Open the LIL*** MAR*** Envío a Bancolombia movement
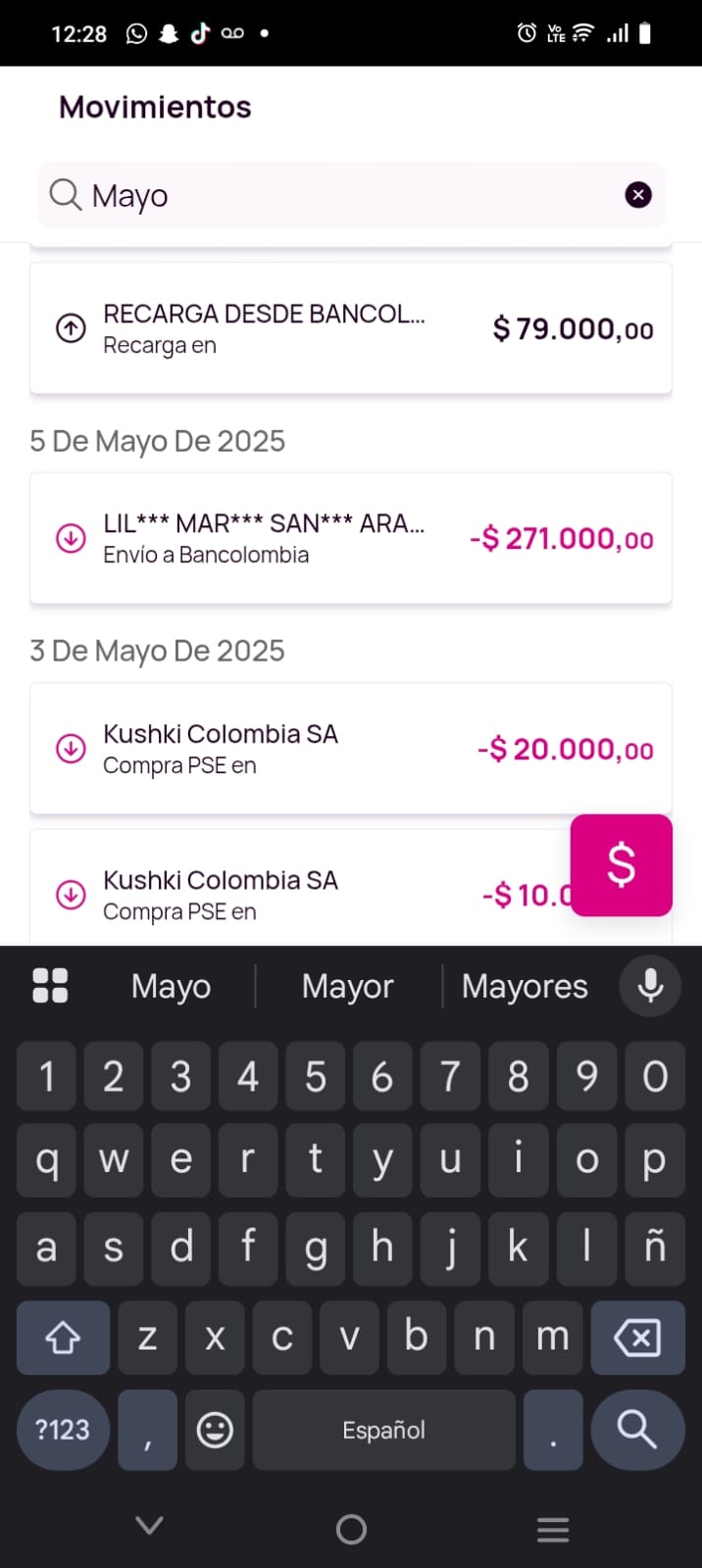Viewport: 702px width, 1568px height. [x=350, y=538]
